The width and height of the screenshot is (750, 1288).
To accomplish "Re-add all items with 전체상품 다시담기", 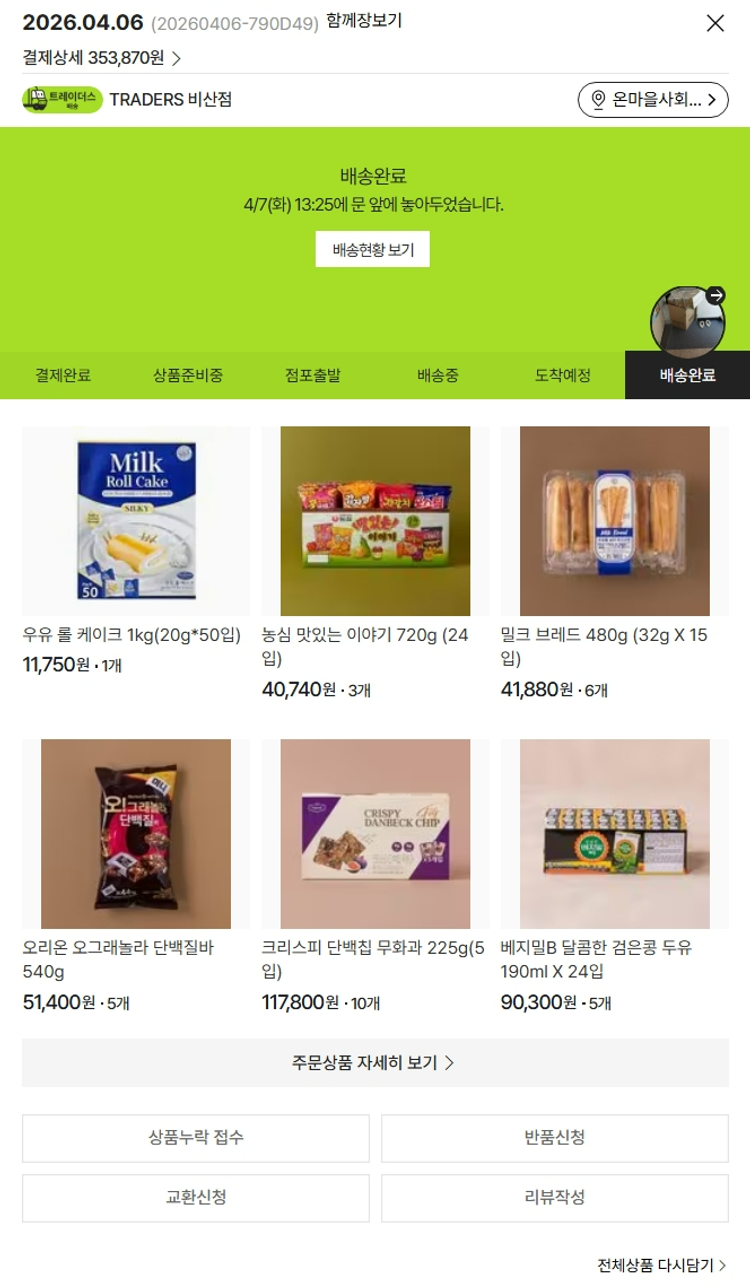I will click(x=661, y=1265).
